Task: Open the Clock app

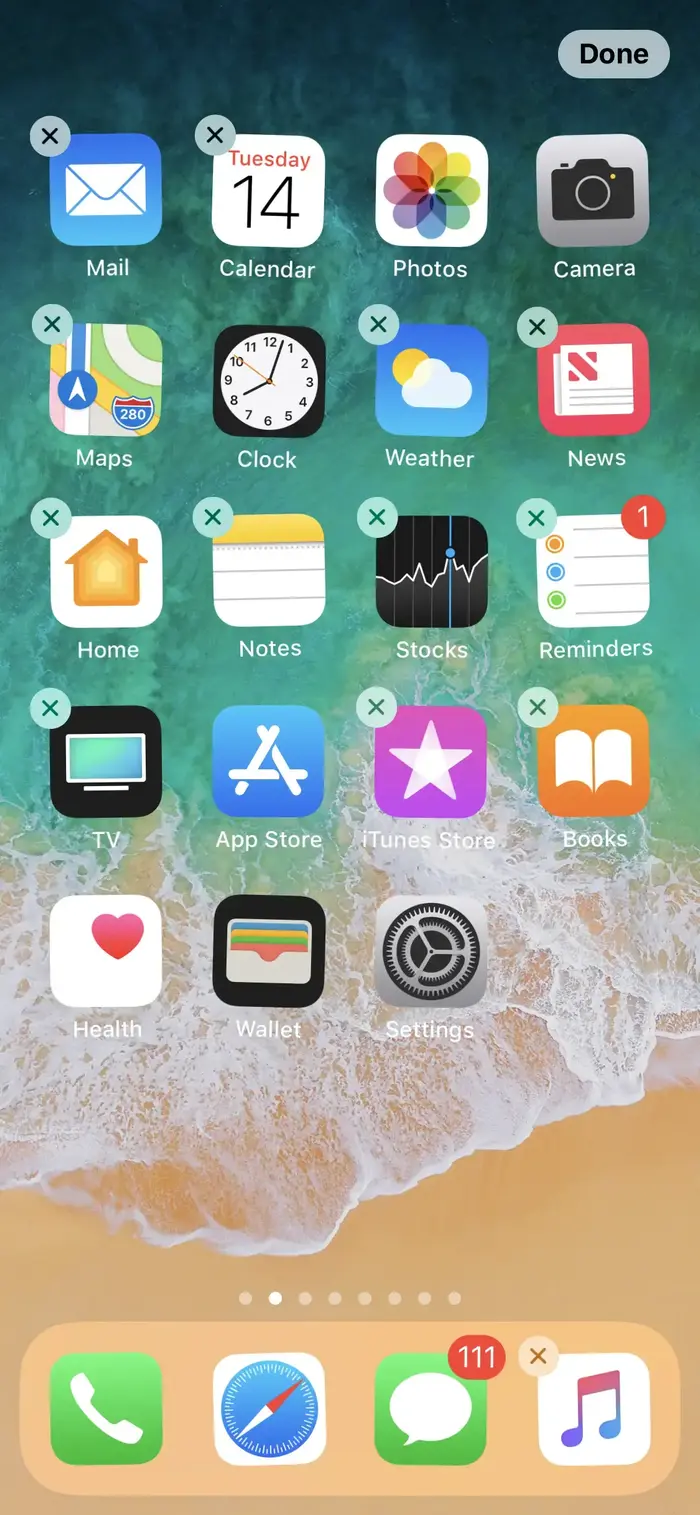Action: 268,381
